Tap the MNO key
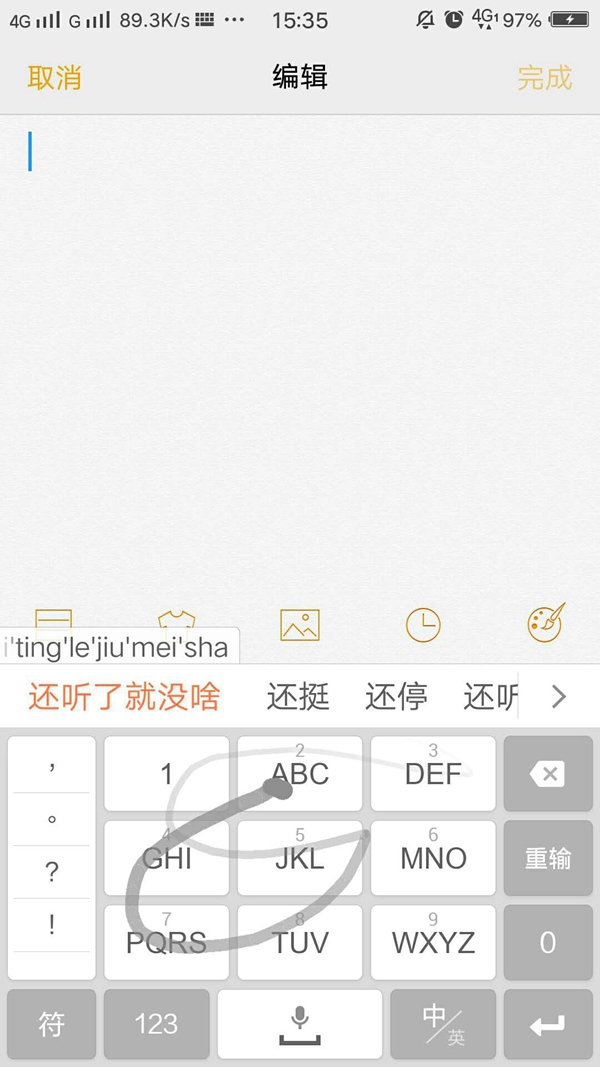This screenshot has width=600, height=1067. click(433, 857)
